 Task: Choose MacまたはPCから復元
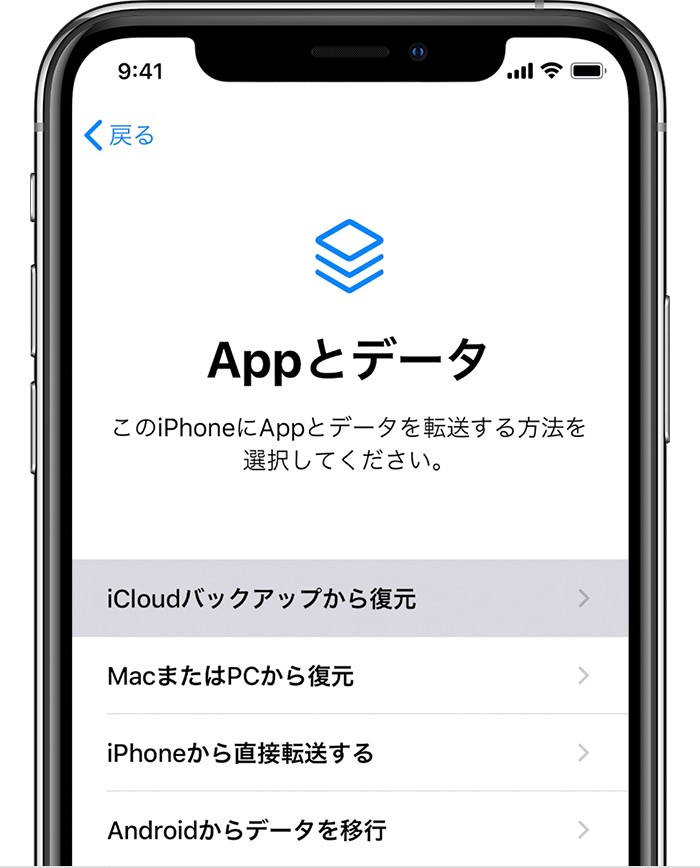point(350,676)
